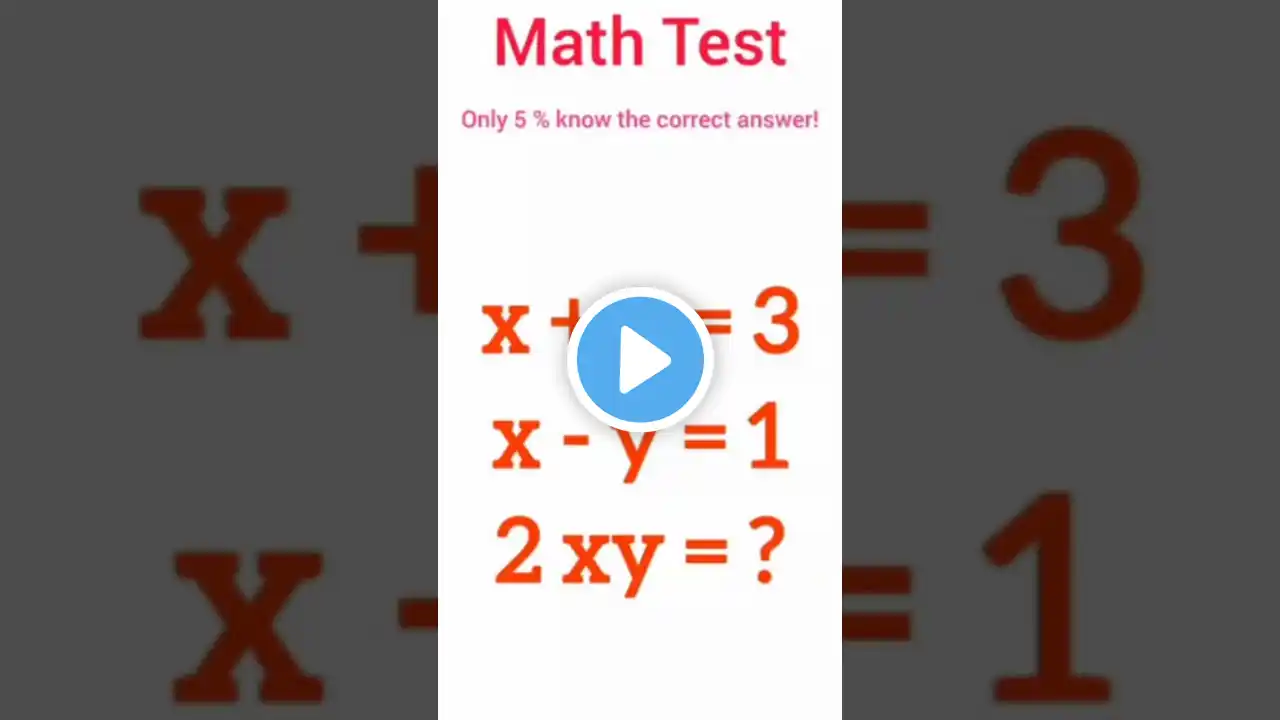The height and width of the screenshot is (720, 1280).
Task: Play the Math Test video
Action: click(x=640, y=359)
